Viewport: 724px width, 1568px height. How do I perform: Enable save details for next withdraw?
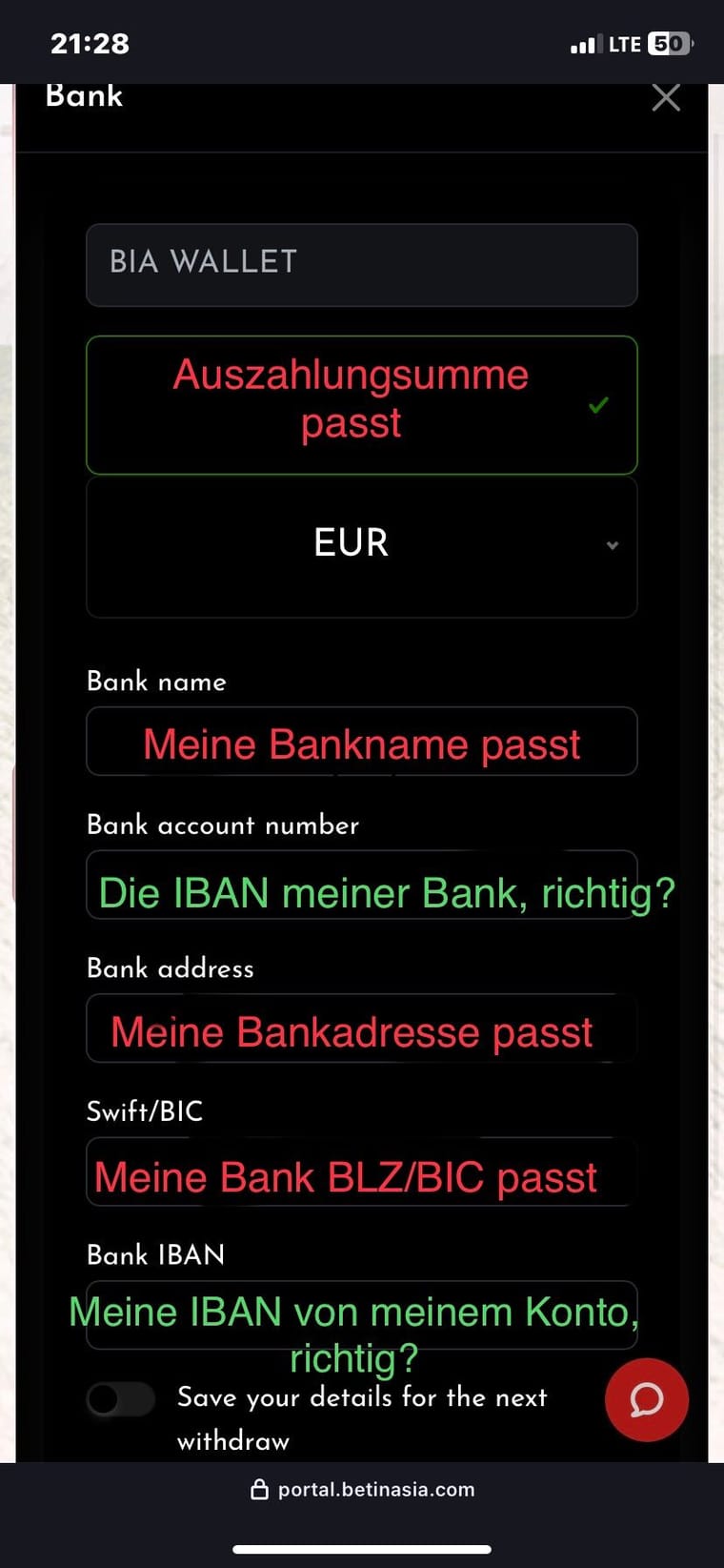pos(120,1399)
